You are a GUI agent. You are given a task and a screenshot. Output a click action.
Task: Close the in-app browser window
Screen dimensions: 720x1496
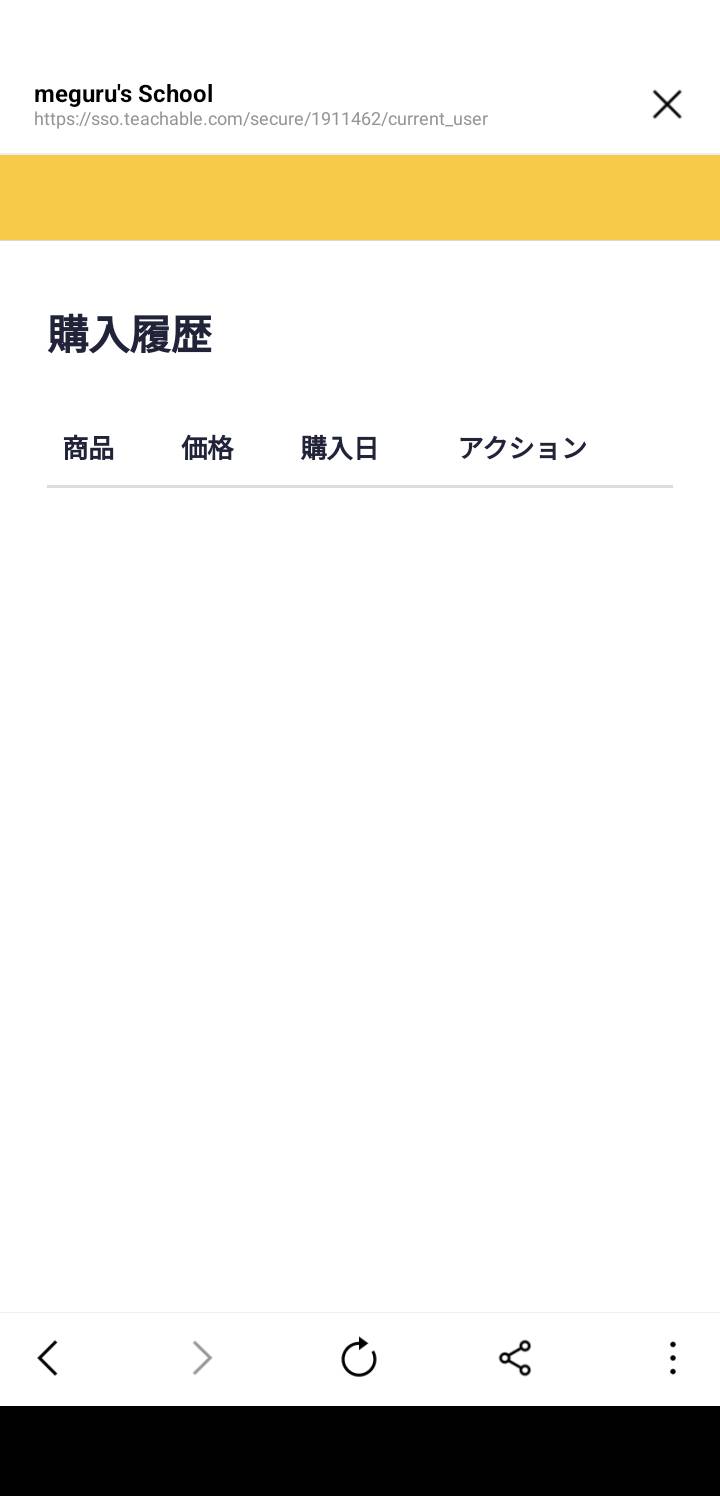667,104
